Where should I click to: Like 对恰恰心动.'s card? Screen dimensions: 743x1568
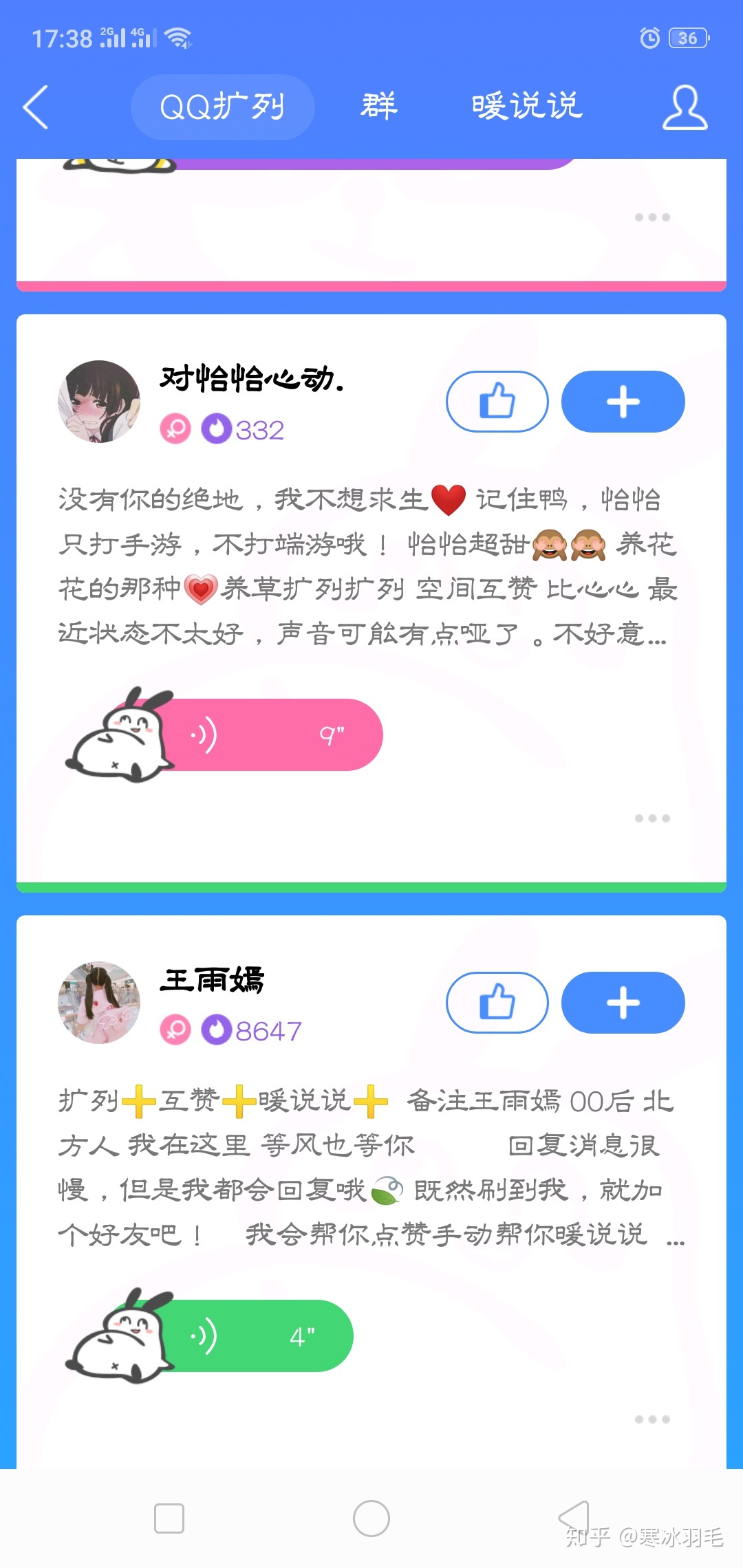497,402
